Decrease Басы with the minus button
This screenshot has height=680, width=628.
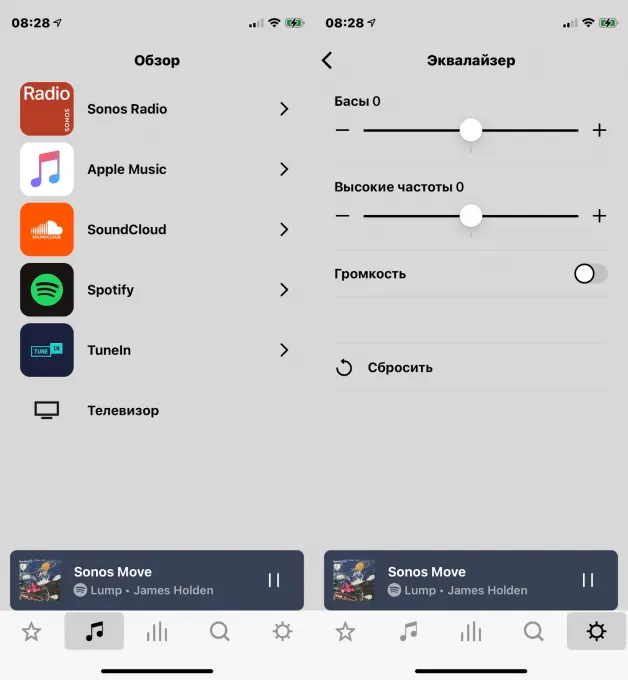coord(343,130)
